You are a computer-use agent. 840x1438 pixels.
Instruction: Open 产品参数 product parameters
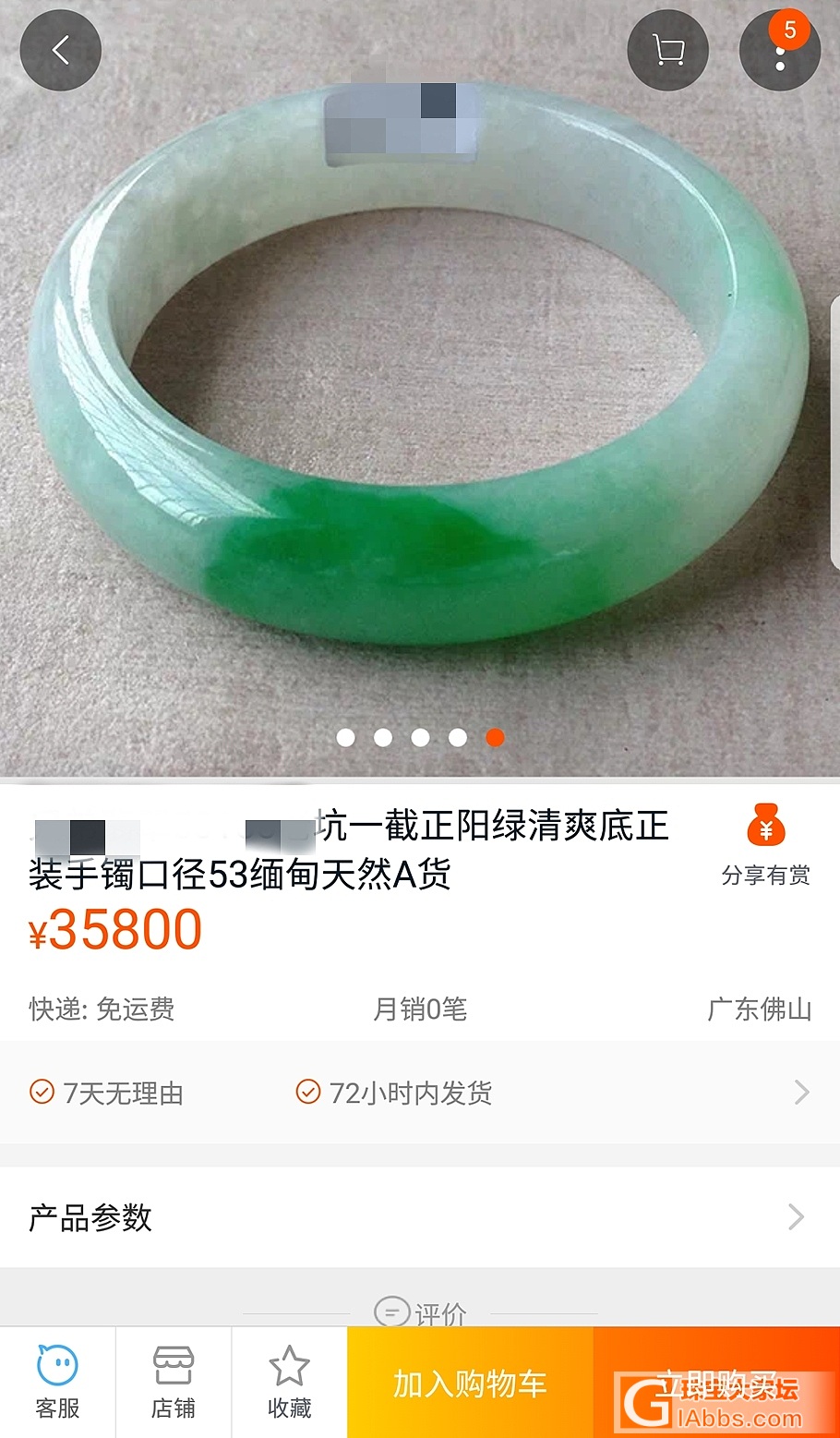click(419, 1217)
